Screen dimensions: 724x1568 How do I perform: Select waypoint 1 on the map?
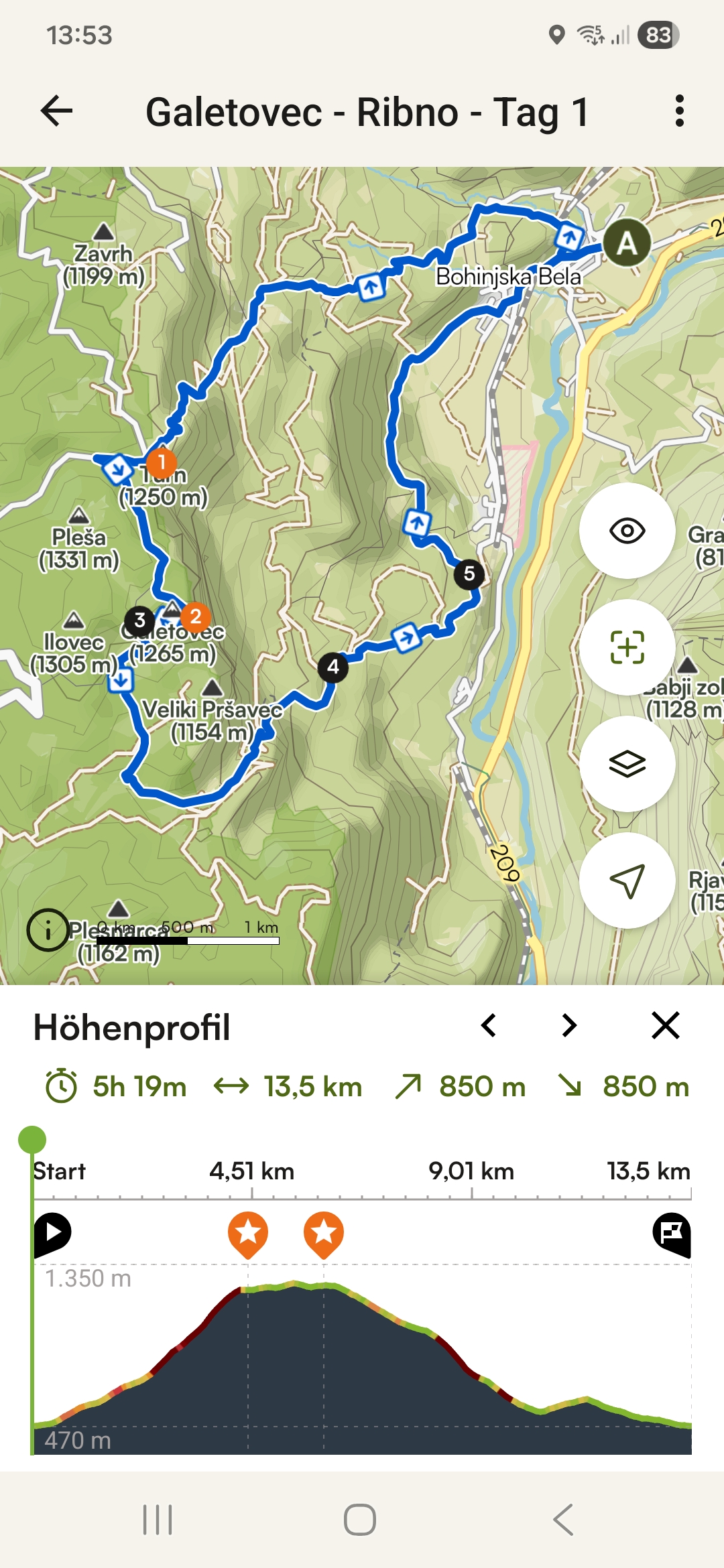(162, 462)
